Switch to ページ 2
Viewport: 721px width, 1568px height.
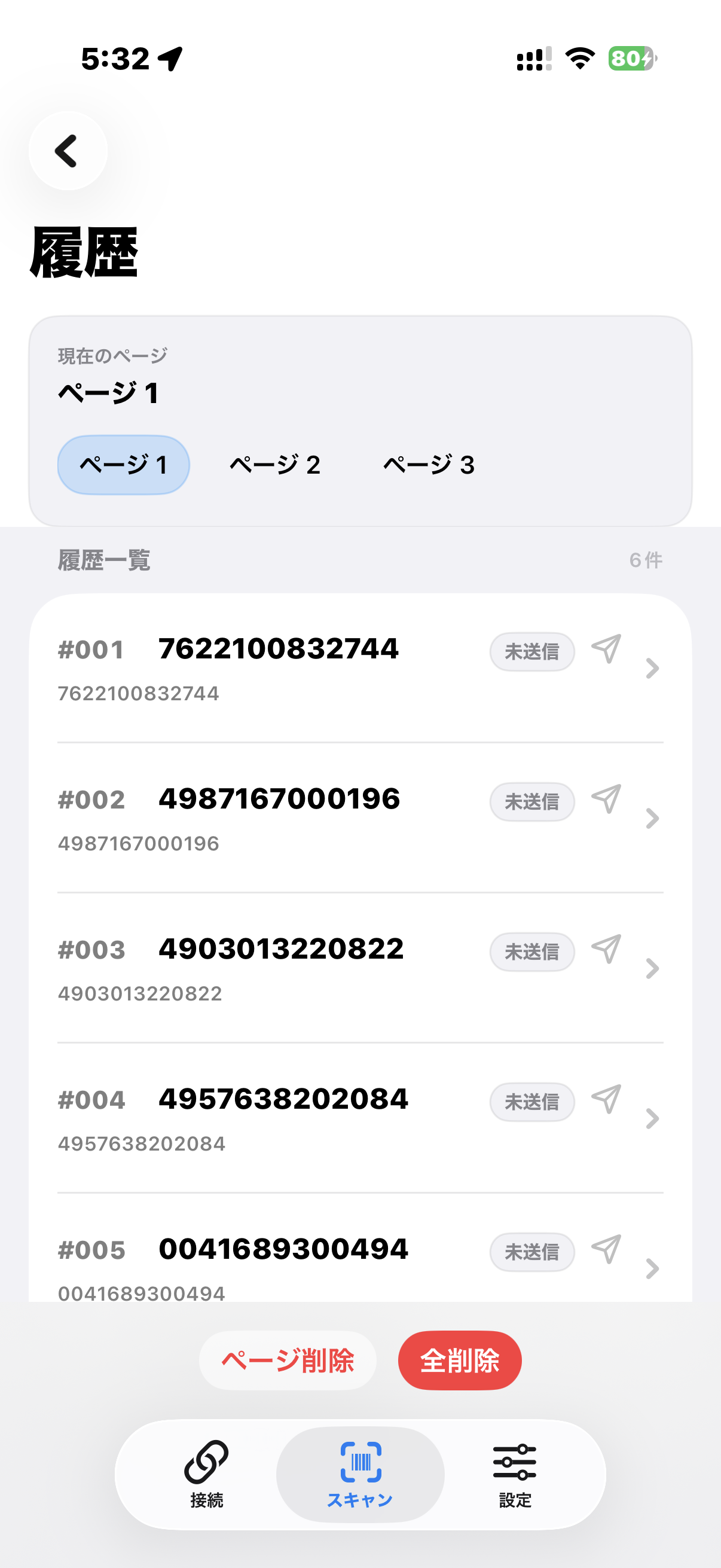tap(275, 465)
